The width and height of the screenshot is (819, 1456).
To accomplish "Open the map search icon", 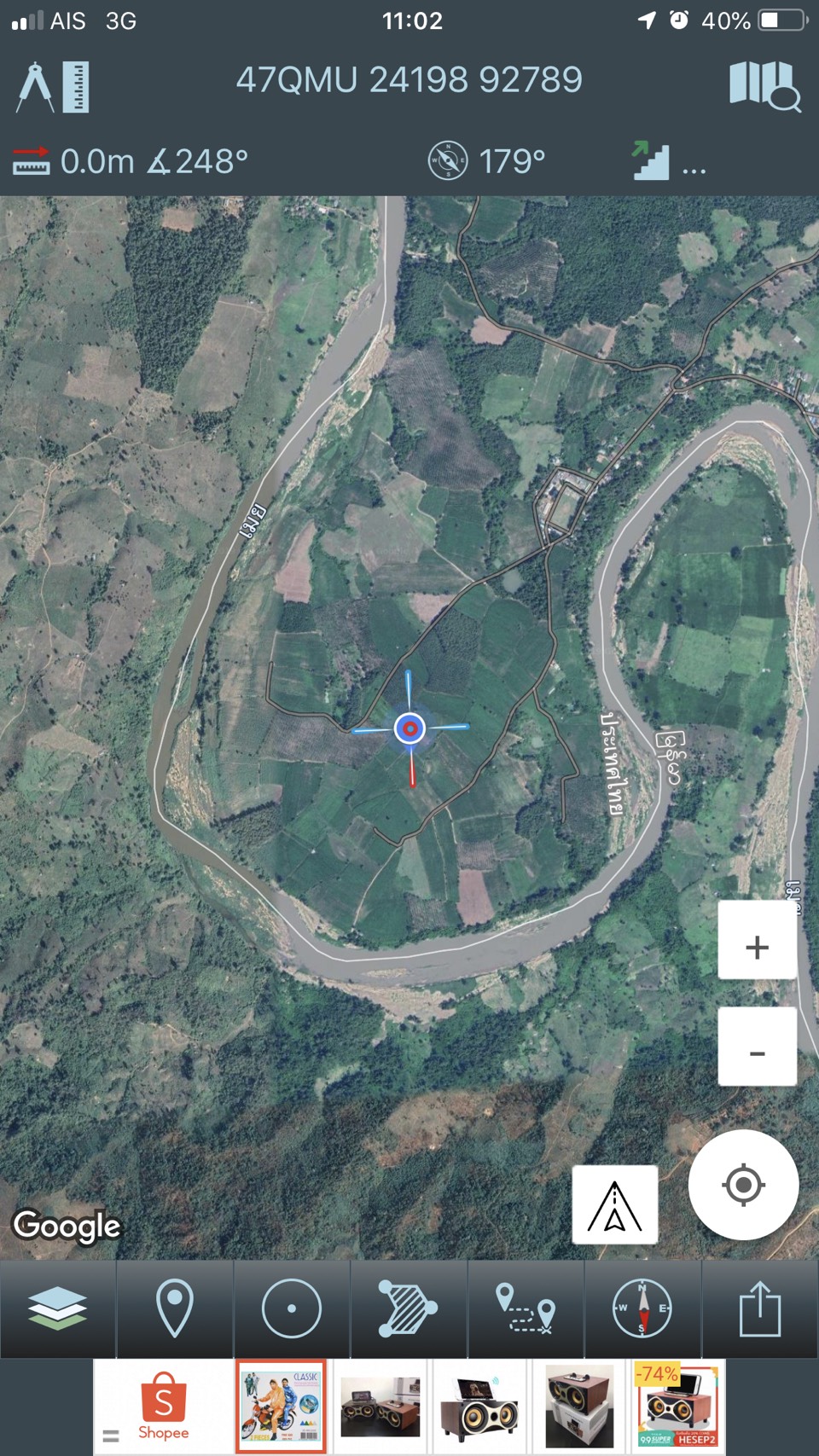I will tap(764, 86).
